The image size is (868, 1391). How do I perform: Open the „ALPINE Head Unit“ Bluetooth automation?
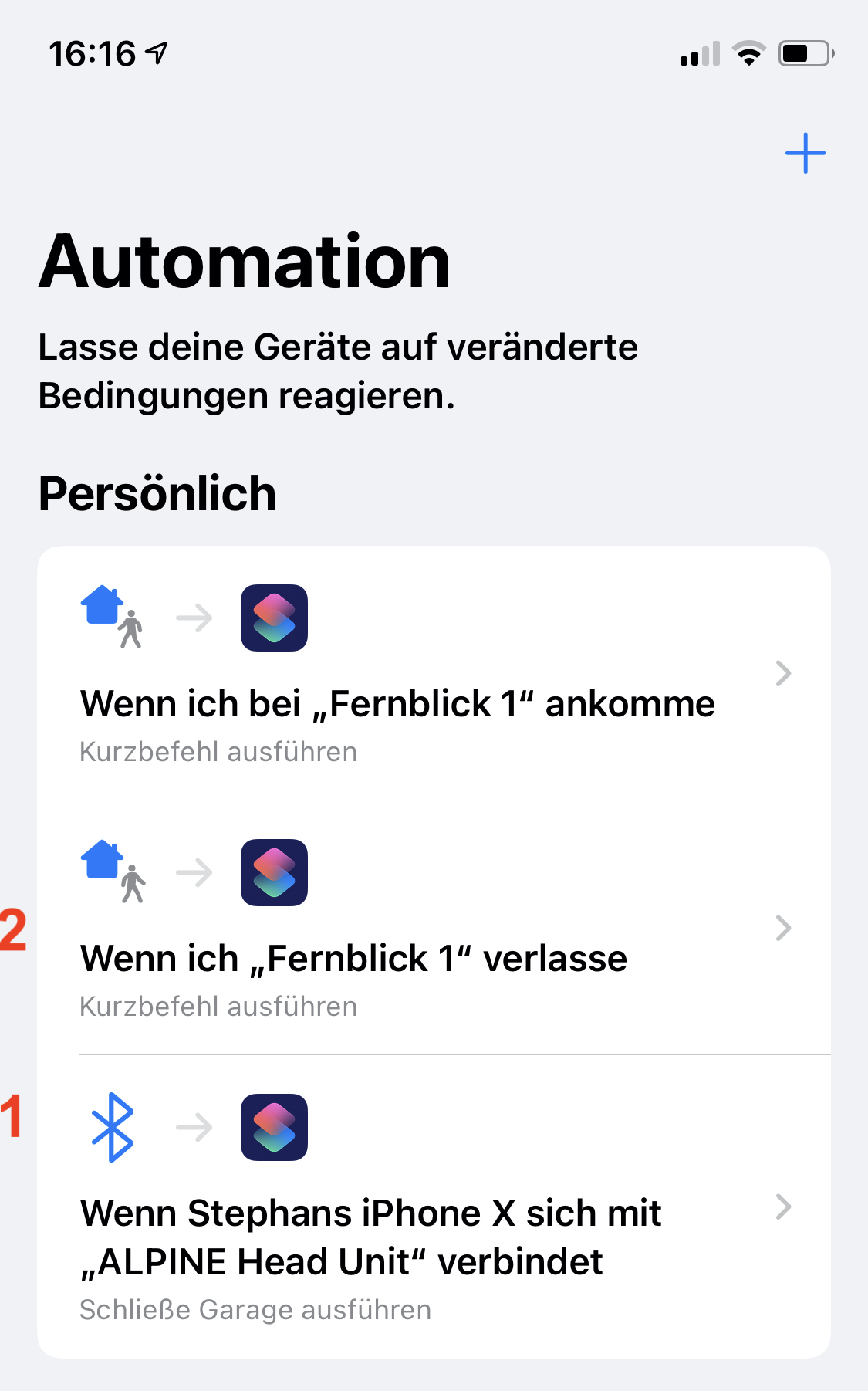pyautogui.click(x=434, y=1207)
